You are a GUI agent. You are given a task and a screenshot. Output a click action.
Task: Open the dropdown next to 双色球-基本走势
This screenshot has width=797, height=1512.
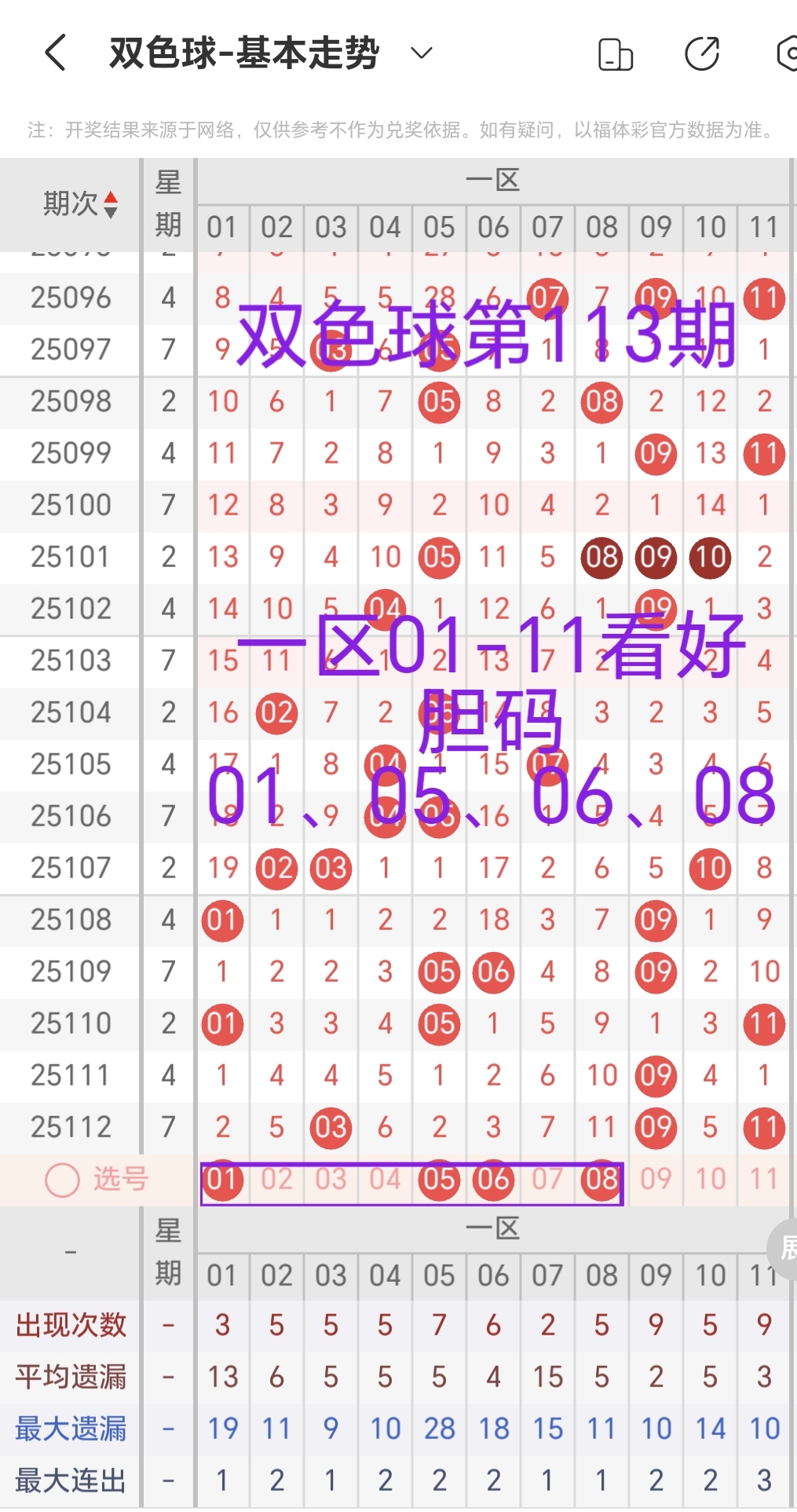tap(420, 53)
